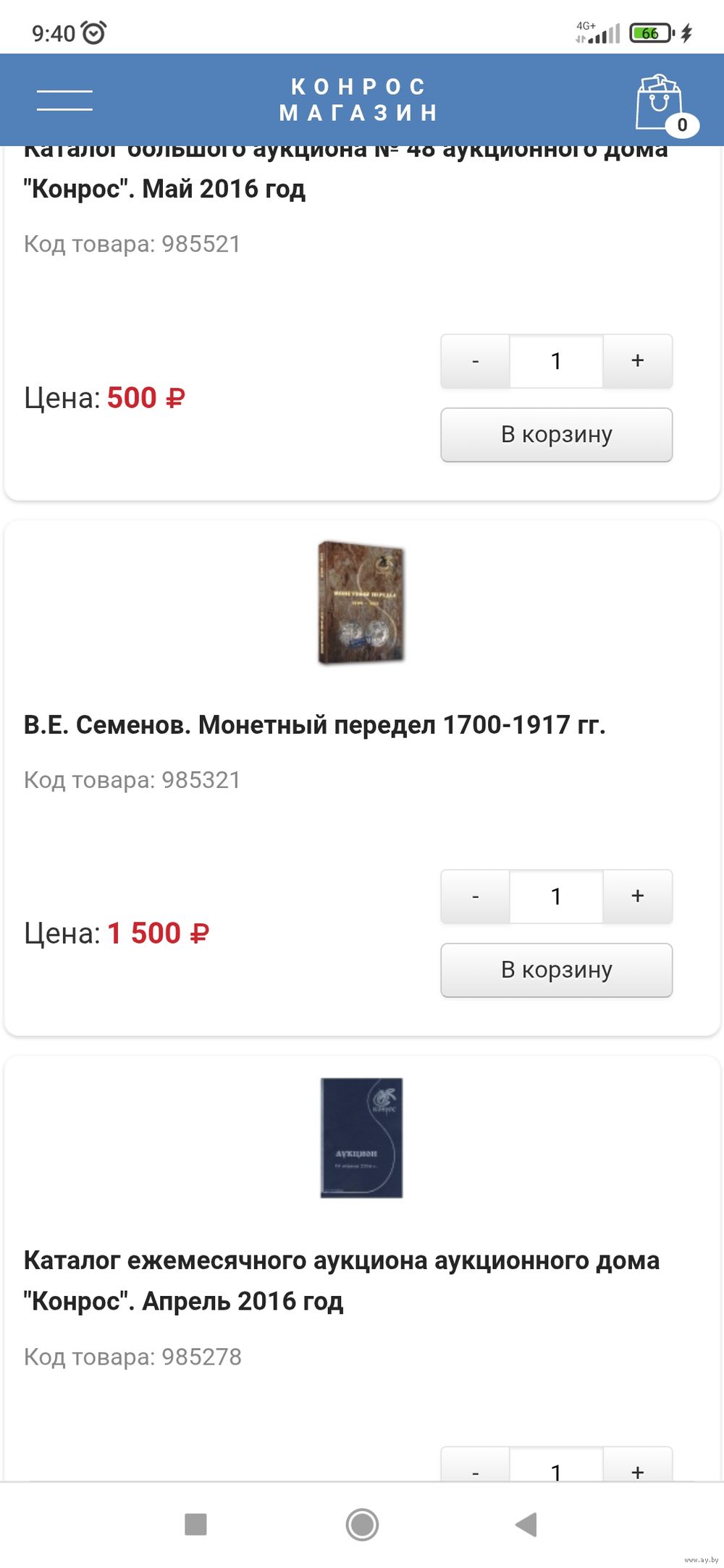The width and height of the screenshot is (724, 1568).
Task: Add Монетный передел book to cart
Action: tap(556, 970)
